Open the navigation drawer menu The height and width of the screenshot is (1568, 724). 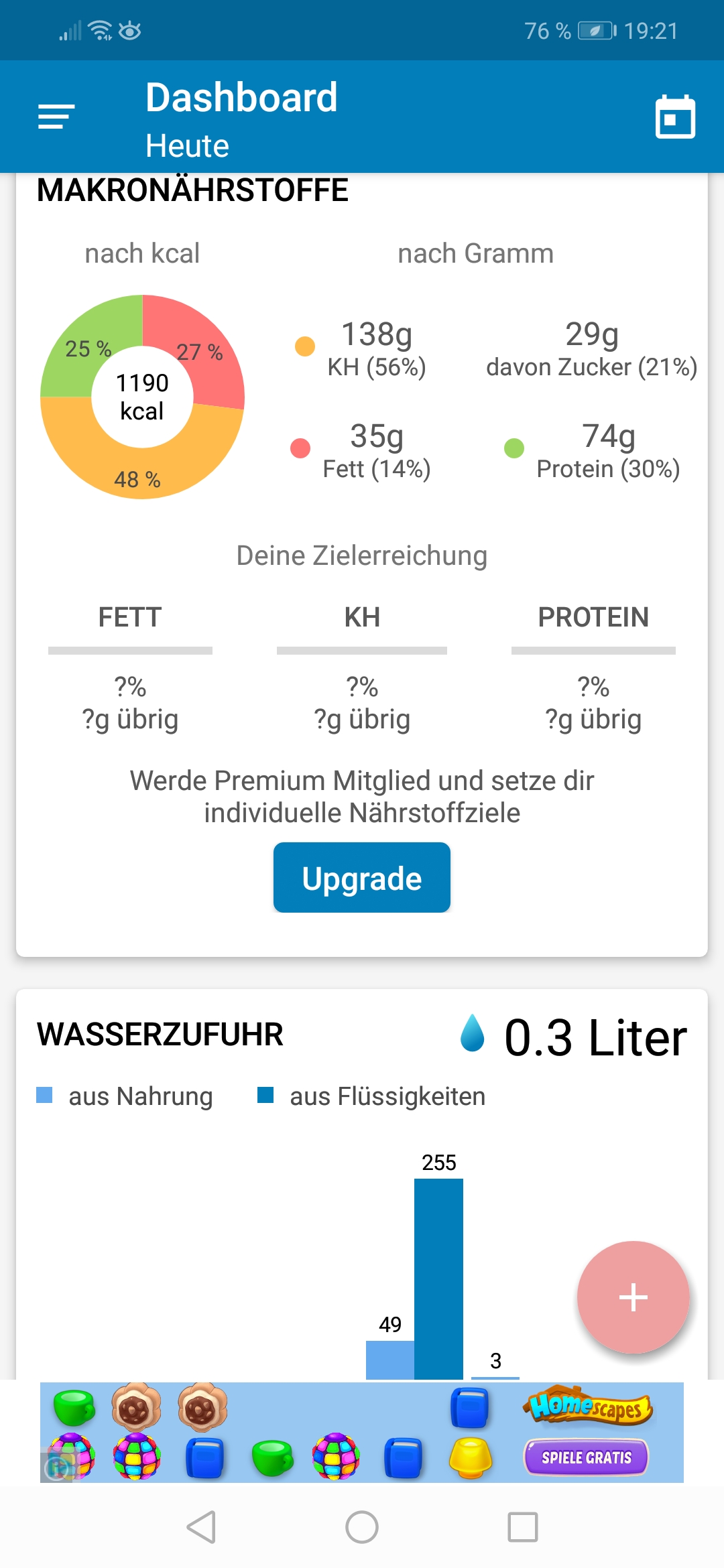(56, 117)
